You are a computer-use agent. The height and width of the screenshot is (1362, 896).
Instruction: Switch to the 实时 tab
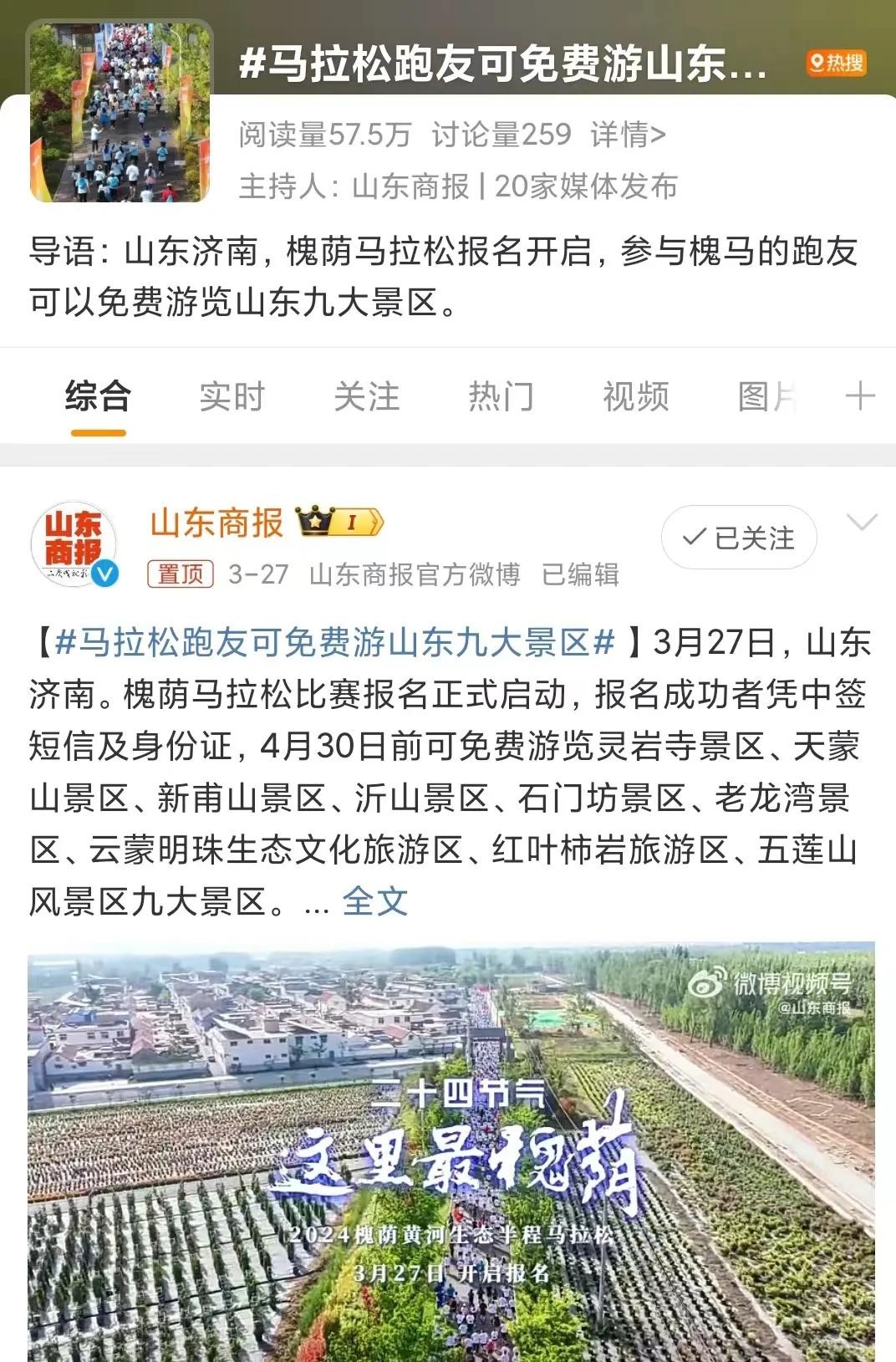(x=231, y=396)
